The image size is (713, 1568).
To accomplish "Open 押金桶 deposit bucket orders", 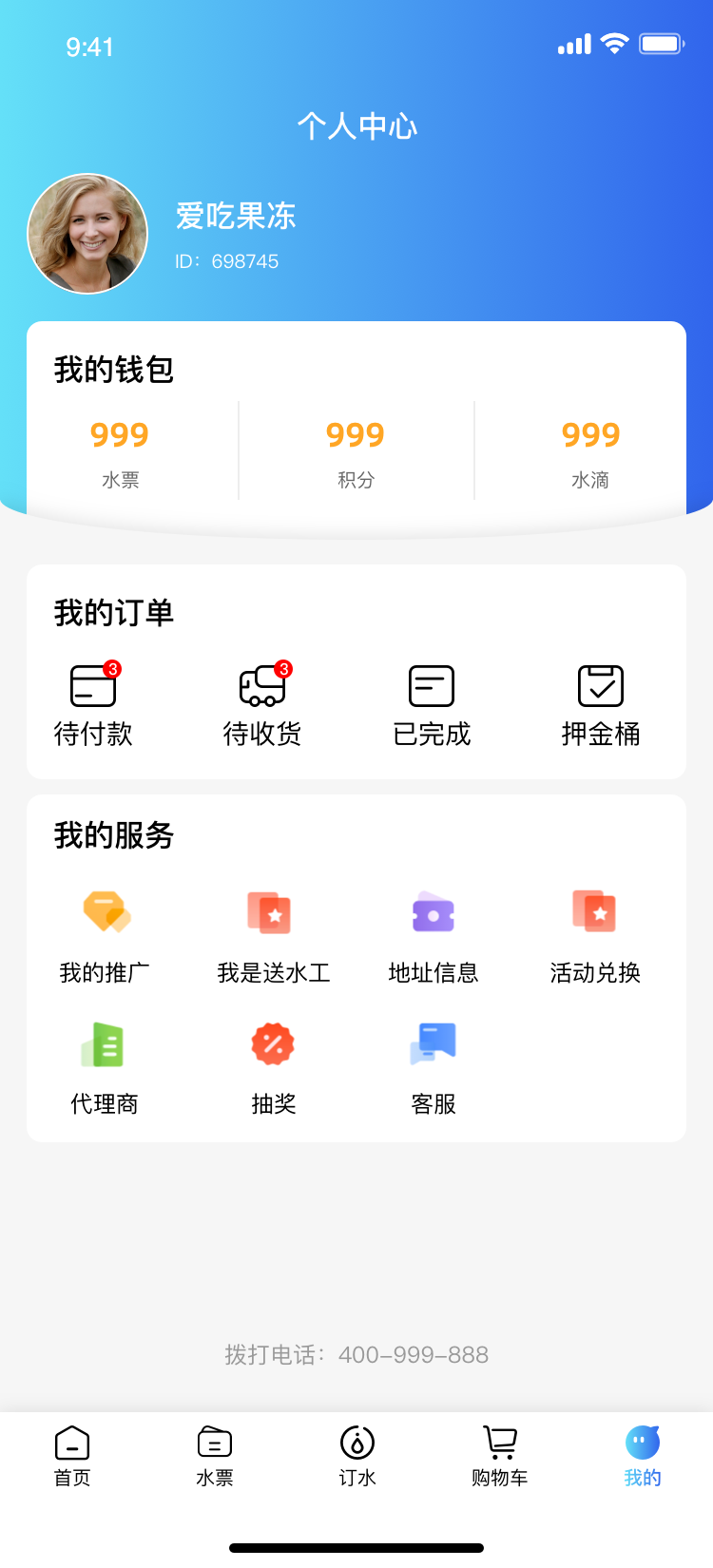I will 601,704.
